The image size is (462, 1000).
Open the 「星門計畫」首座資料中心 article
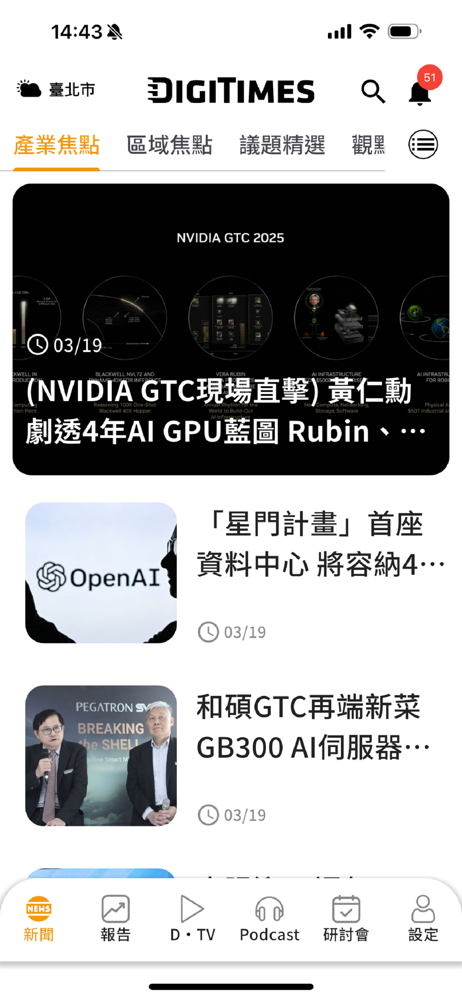tap(236, 573)
